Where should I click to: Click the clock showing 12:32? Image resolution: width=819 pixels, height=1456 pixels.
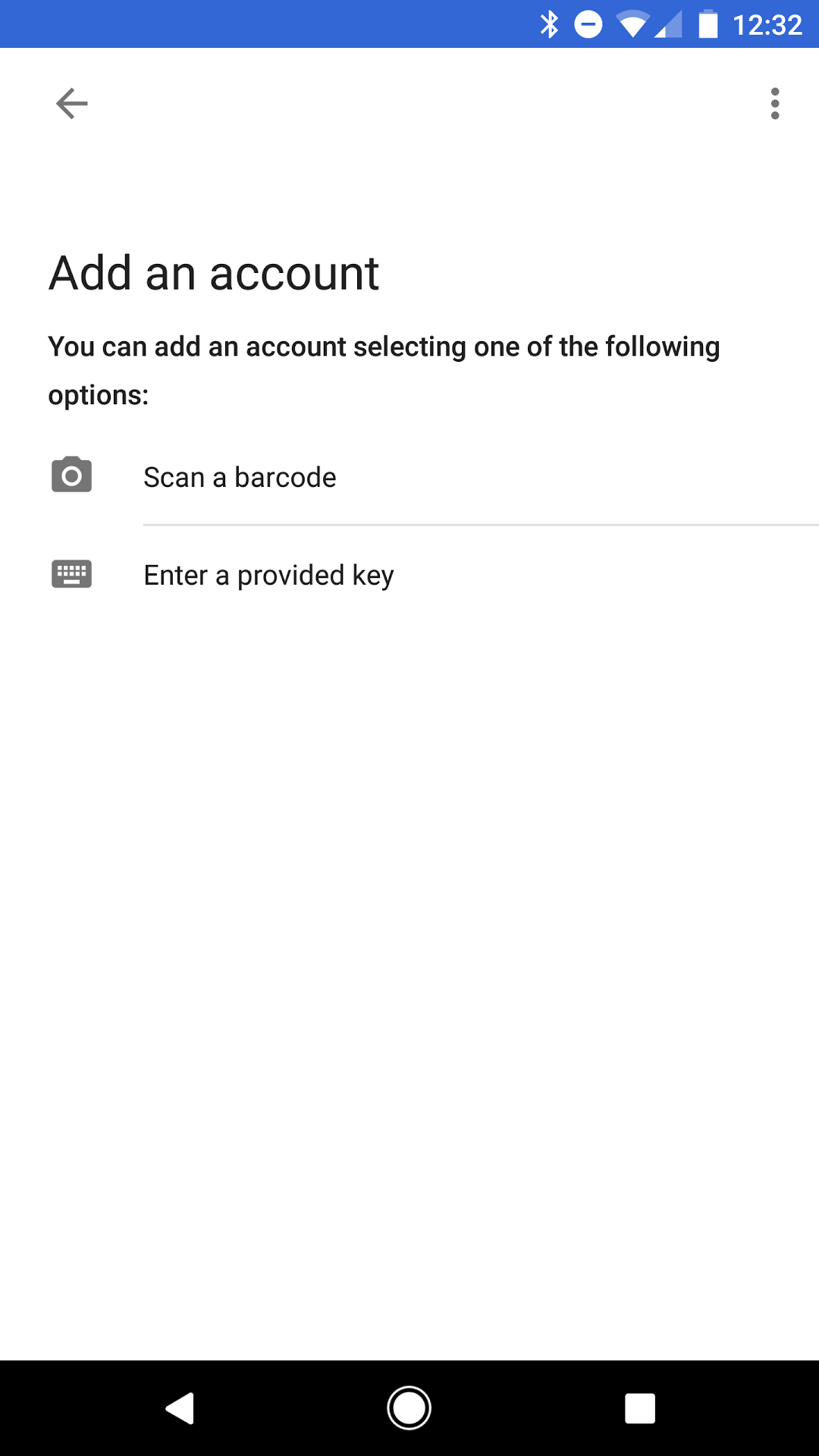tap(767, 24)
